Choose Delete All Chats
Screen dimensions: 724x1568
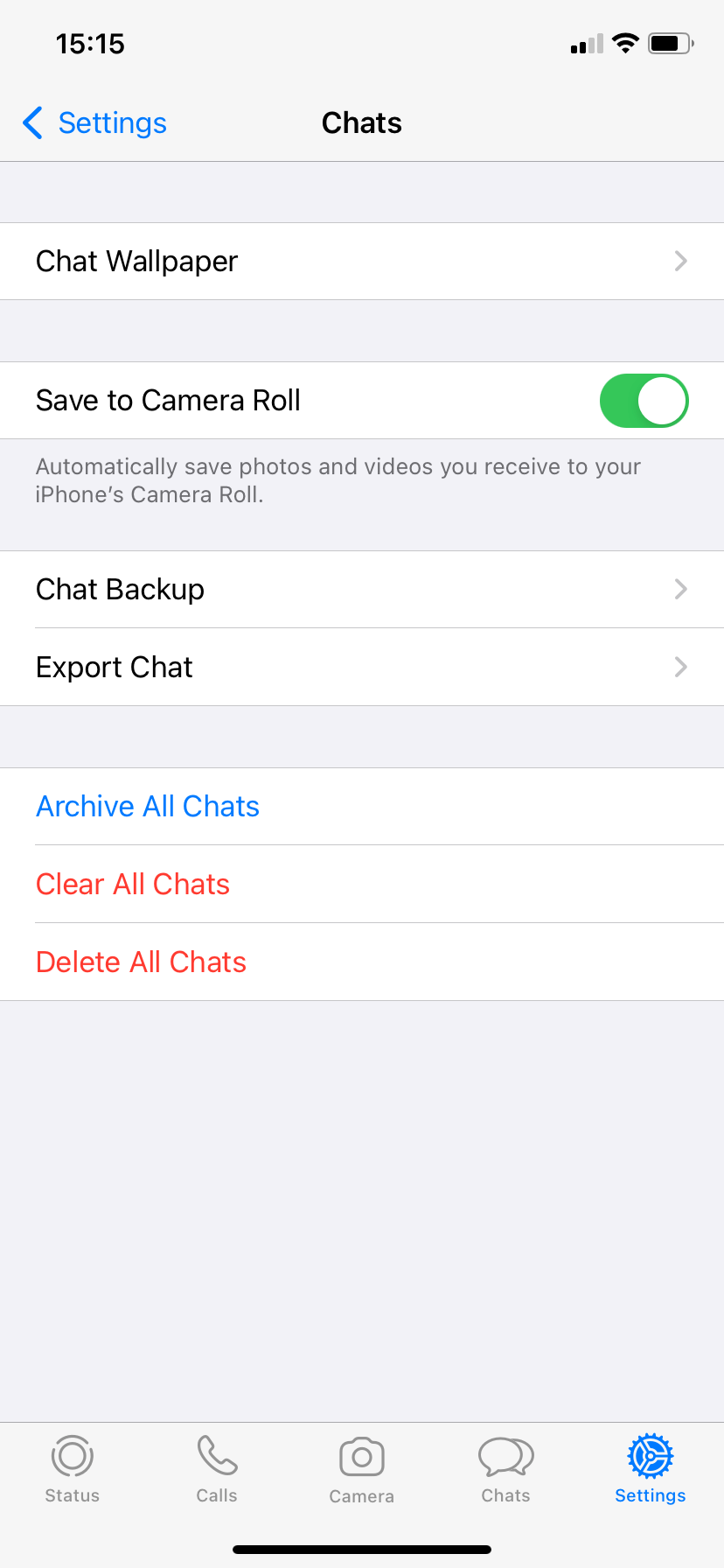click(142, 962)
